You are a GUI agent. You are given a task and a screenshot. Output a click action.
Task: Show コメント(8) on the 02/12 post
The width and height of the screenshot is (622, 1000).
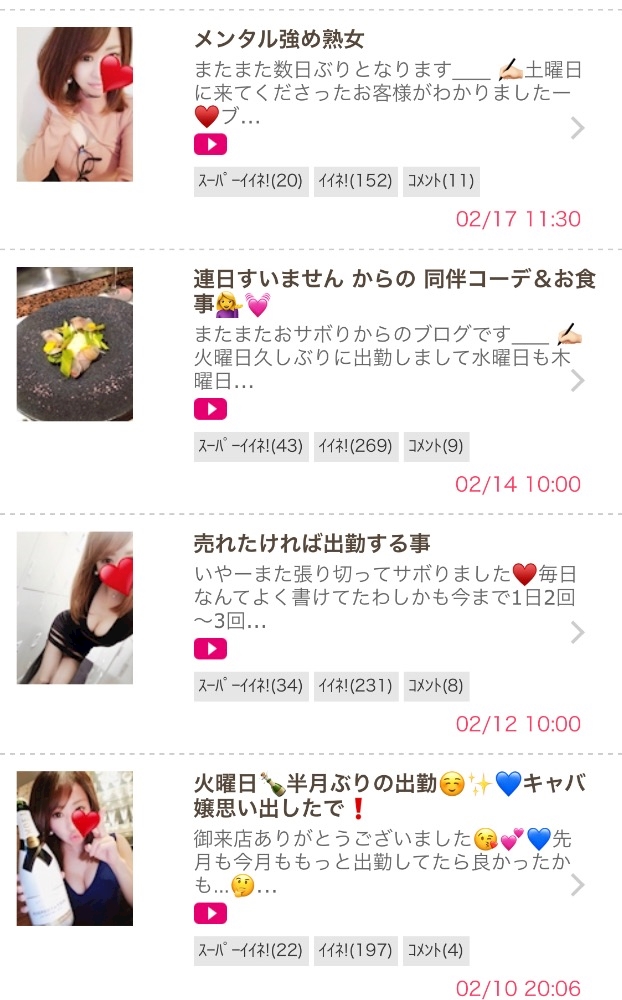436,686
